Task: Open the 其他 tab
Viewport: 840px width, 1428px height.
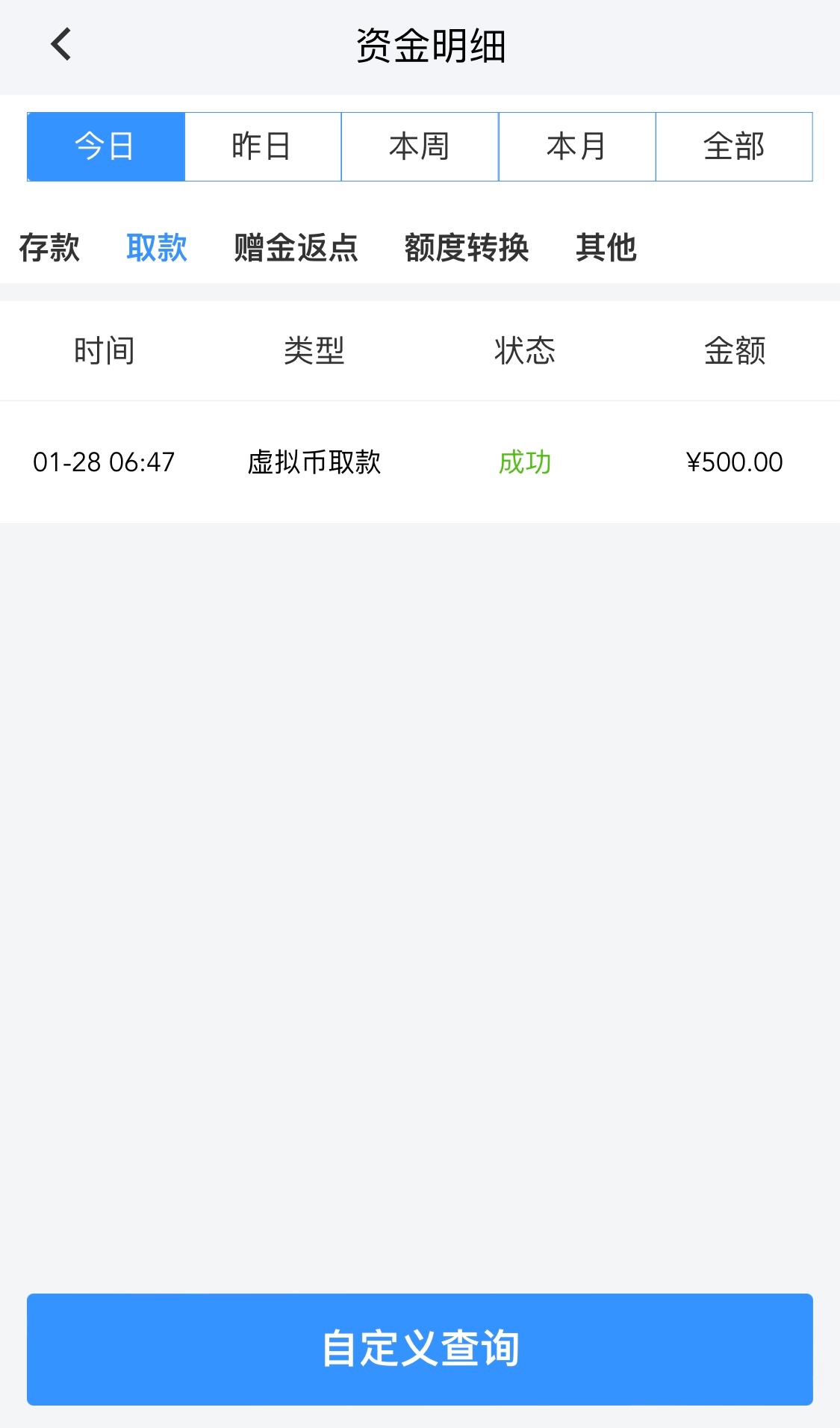Action: pos(606,247)
